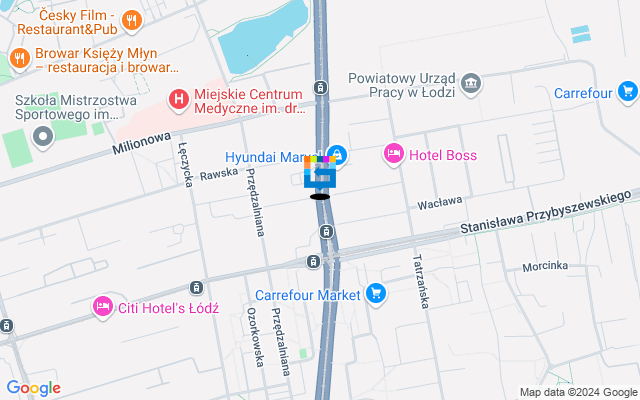Tap the Carrefour Market shopping pin
The height and width of the screenshot is (400, 640).
point(375,293)
